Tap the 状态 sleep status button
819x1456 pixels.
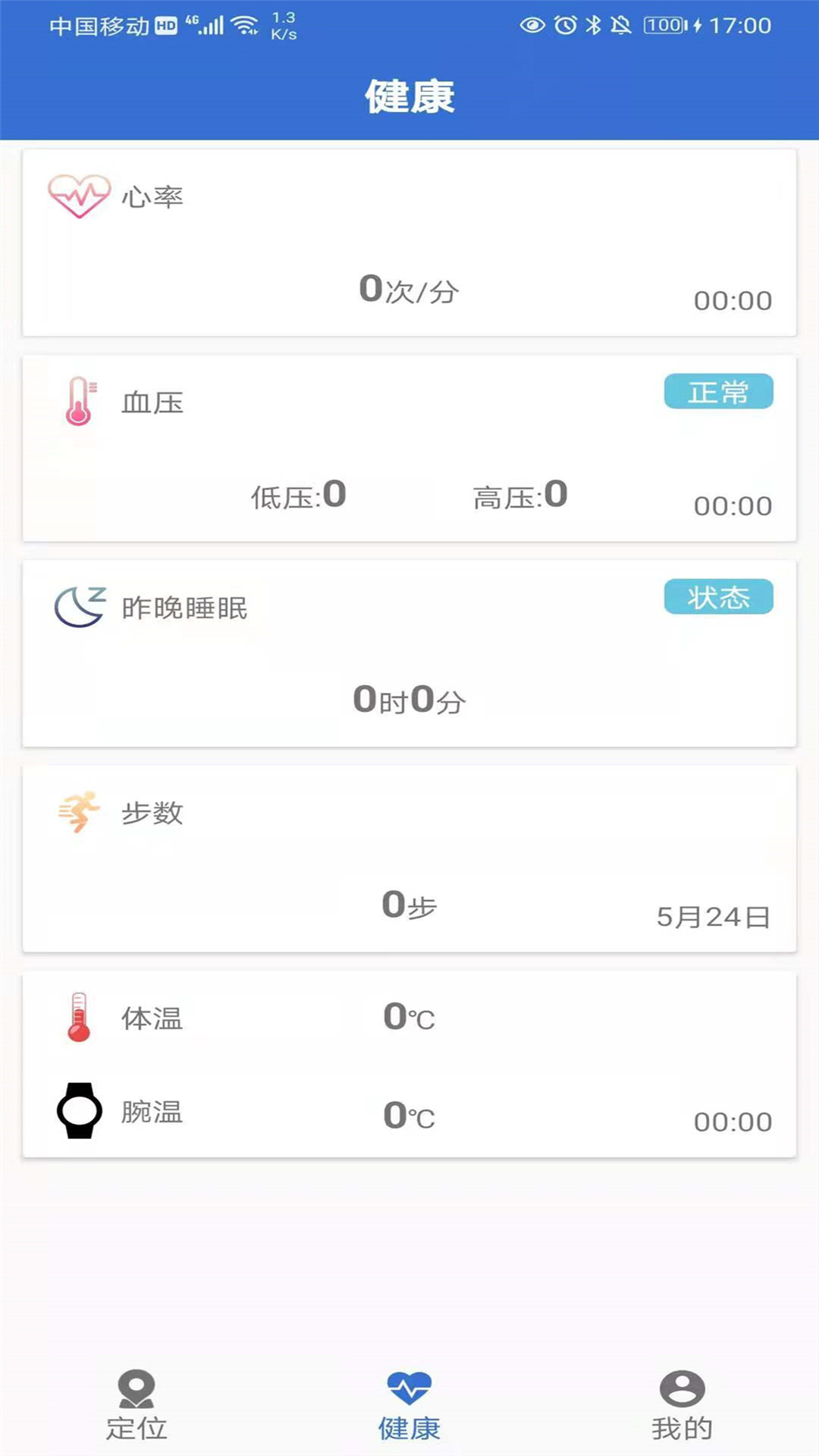tap(718, 597)
